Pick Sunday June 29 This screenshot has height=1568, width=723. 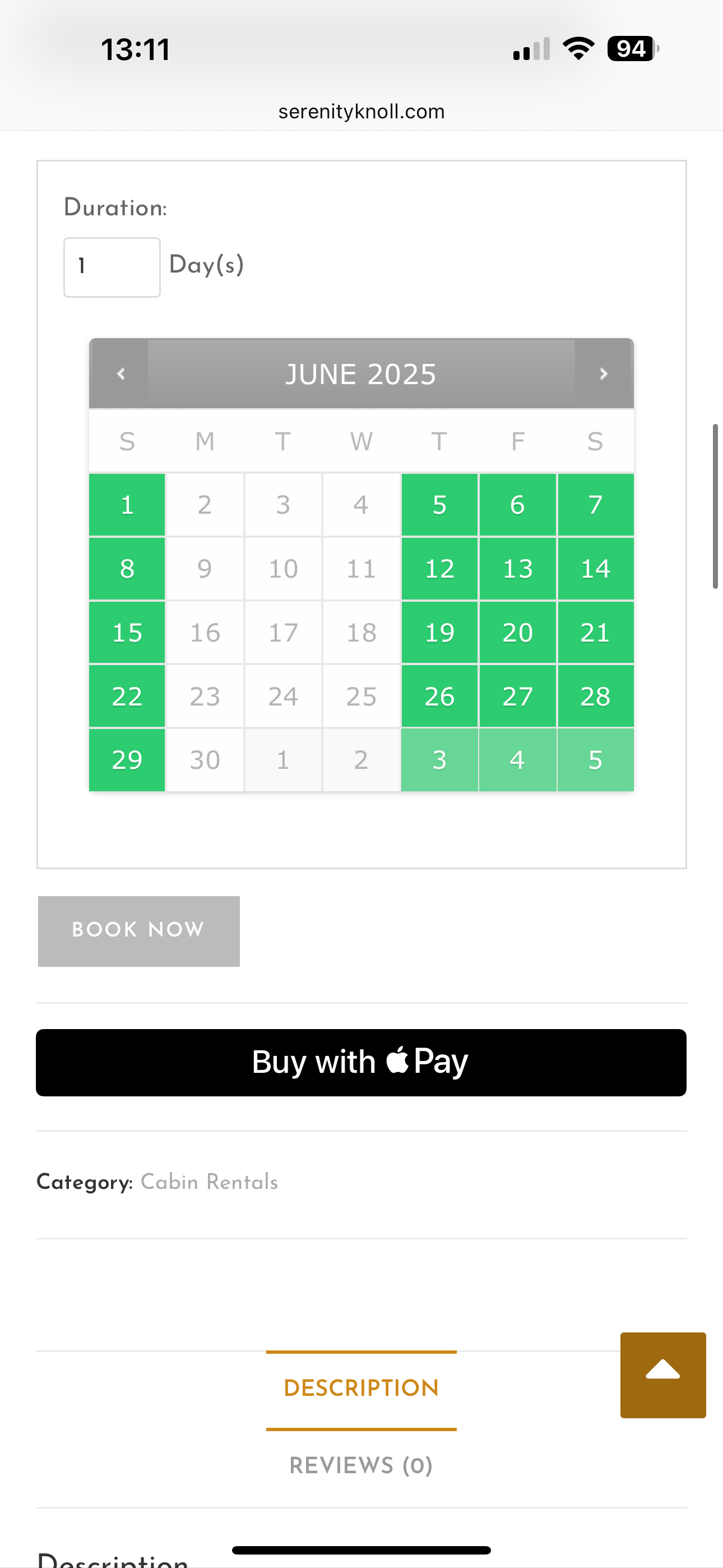(x=127, y=760)
